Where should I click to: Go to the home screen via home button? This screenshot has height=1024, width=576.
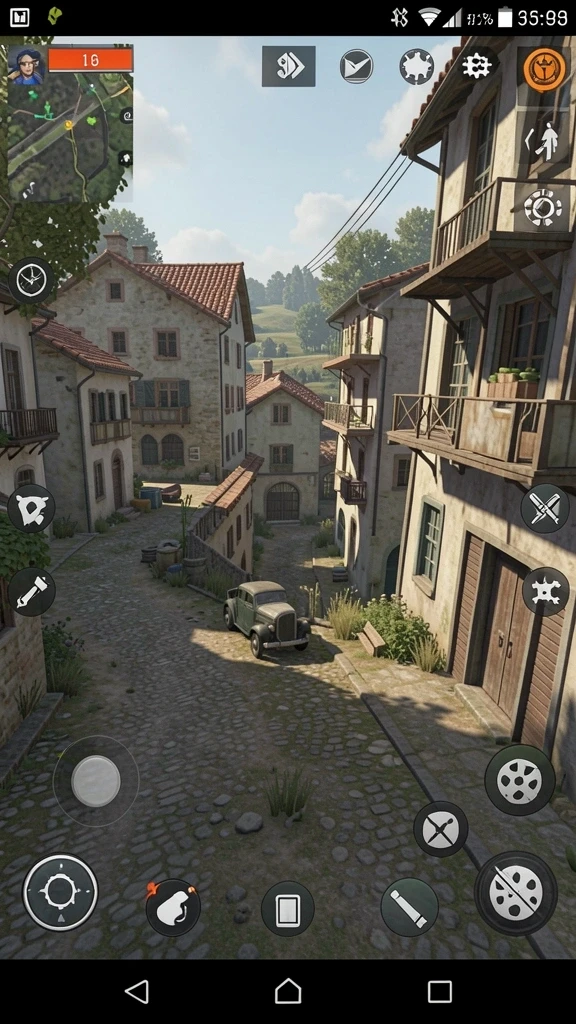coord(288,991)
